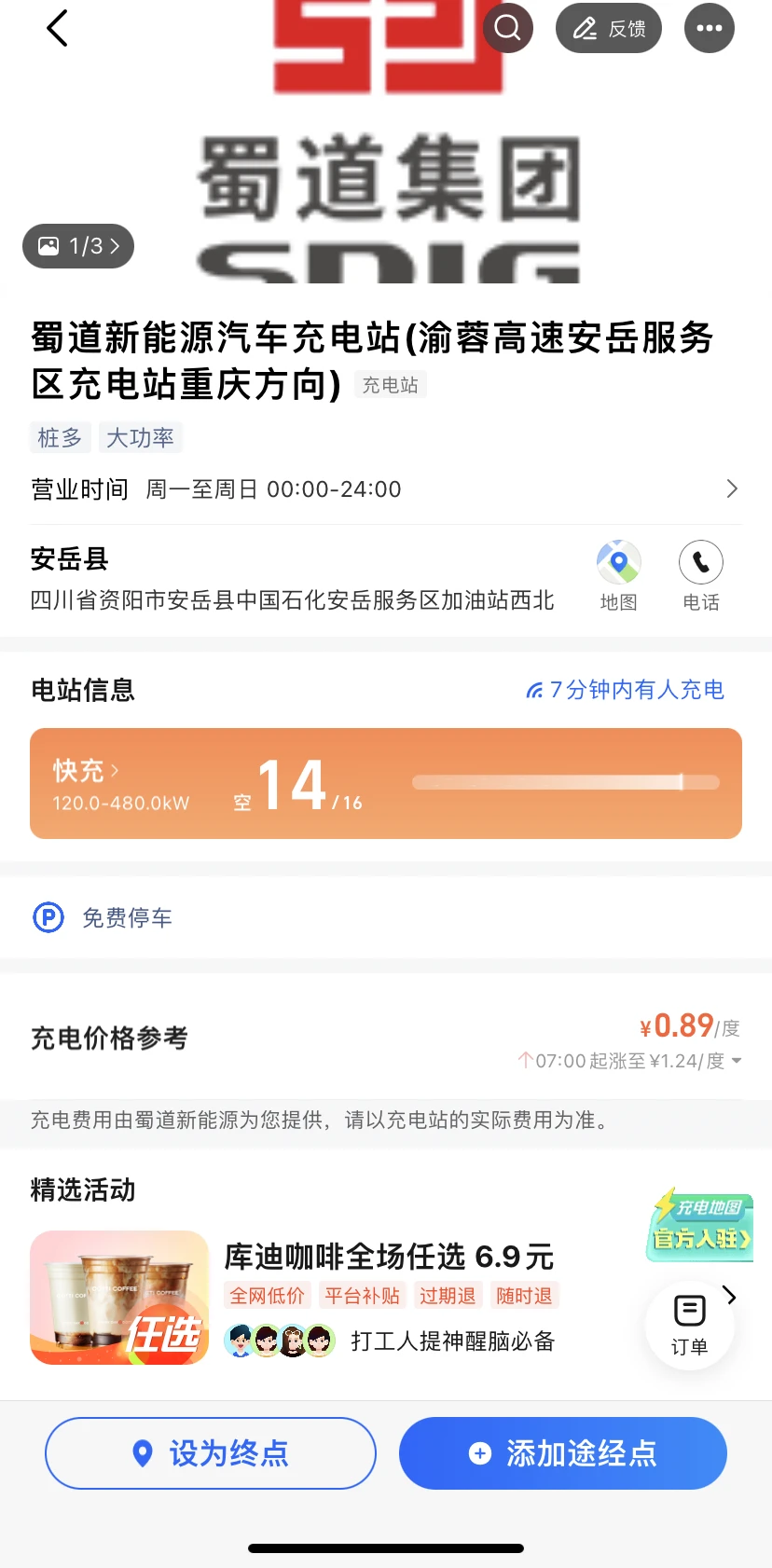Screen dimensions: 772x1568
Task: Tap the 反馈 feedback button
Action: pos(609,29)
